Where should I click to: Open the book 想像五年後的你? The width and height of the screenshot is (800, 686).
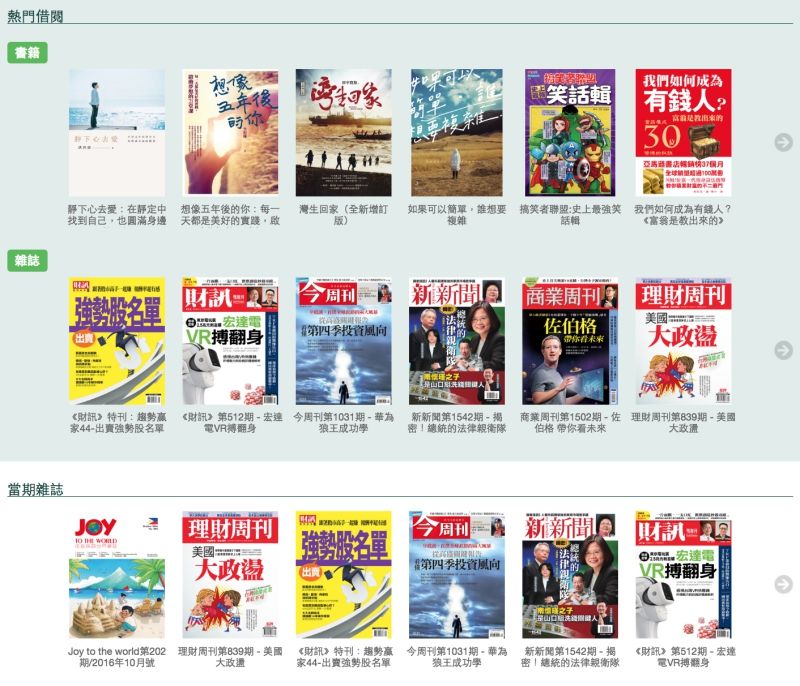[x=230, y=132]
